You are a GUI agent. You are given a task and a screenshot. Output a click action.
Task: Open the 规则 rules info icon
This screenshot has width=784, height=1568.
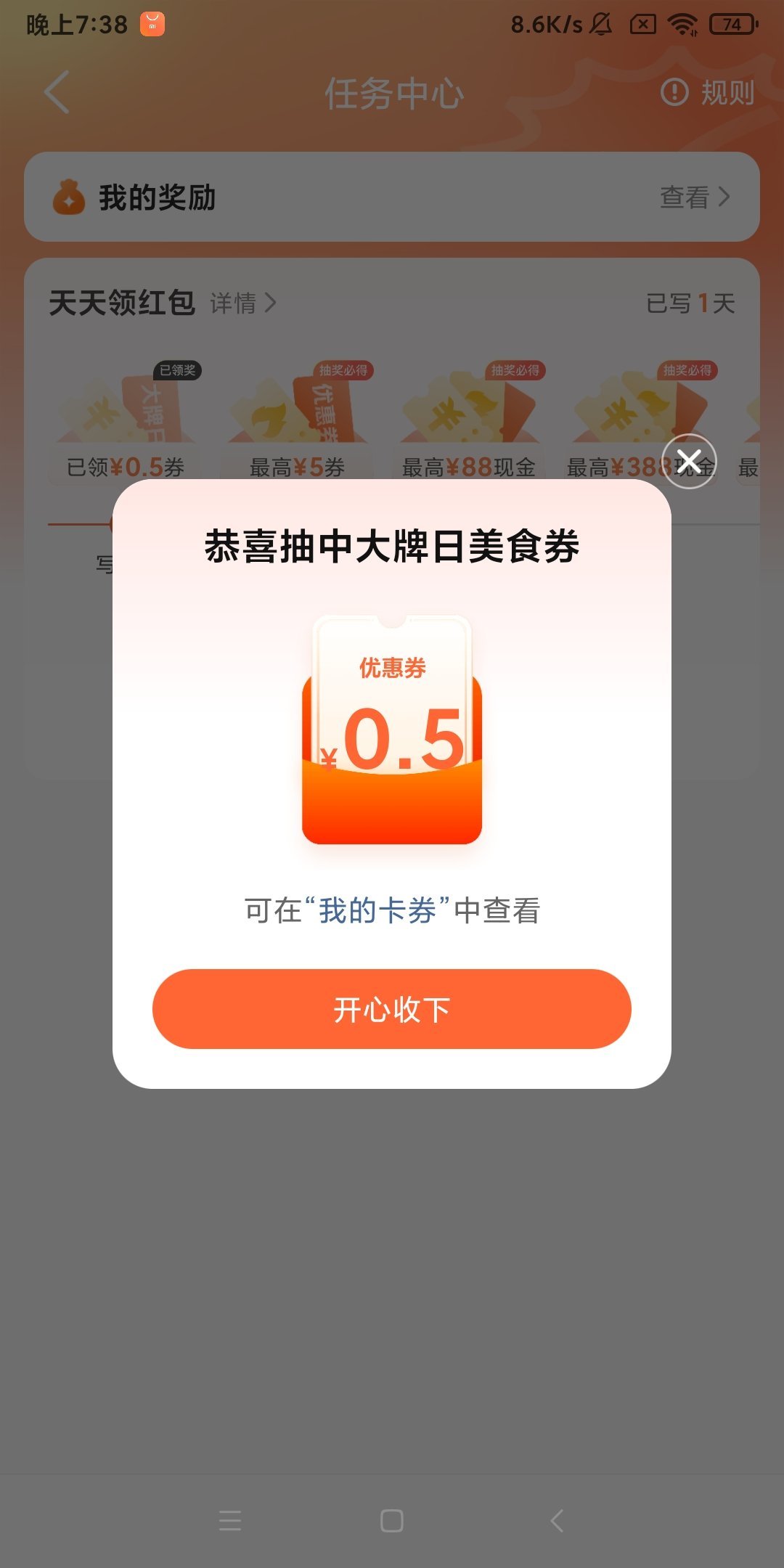pyautogui.click(x=674, y=92)
